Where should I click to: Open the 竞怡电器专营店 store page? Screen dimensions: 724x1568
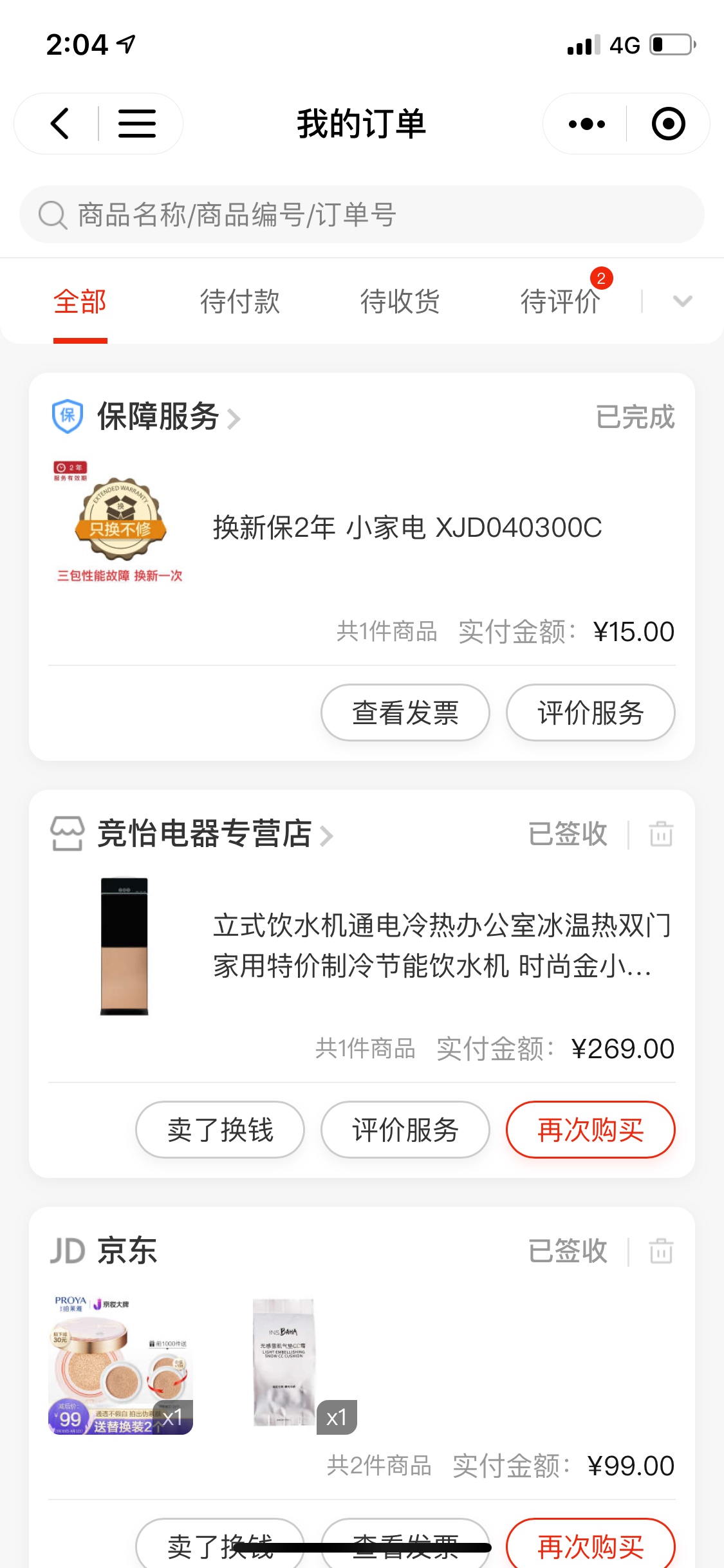[205, 834]
